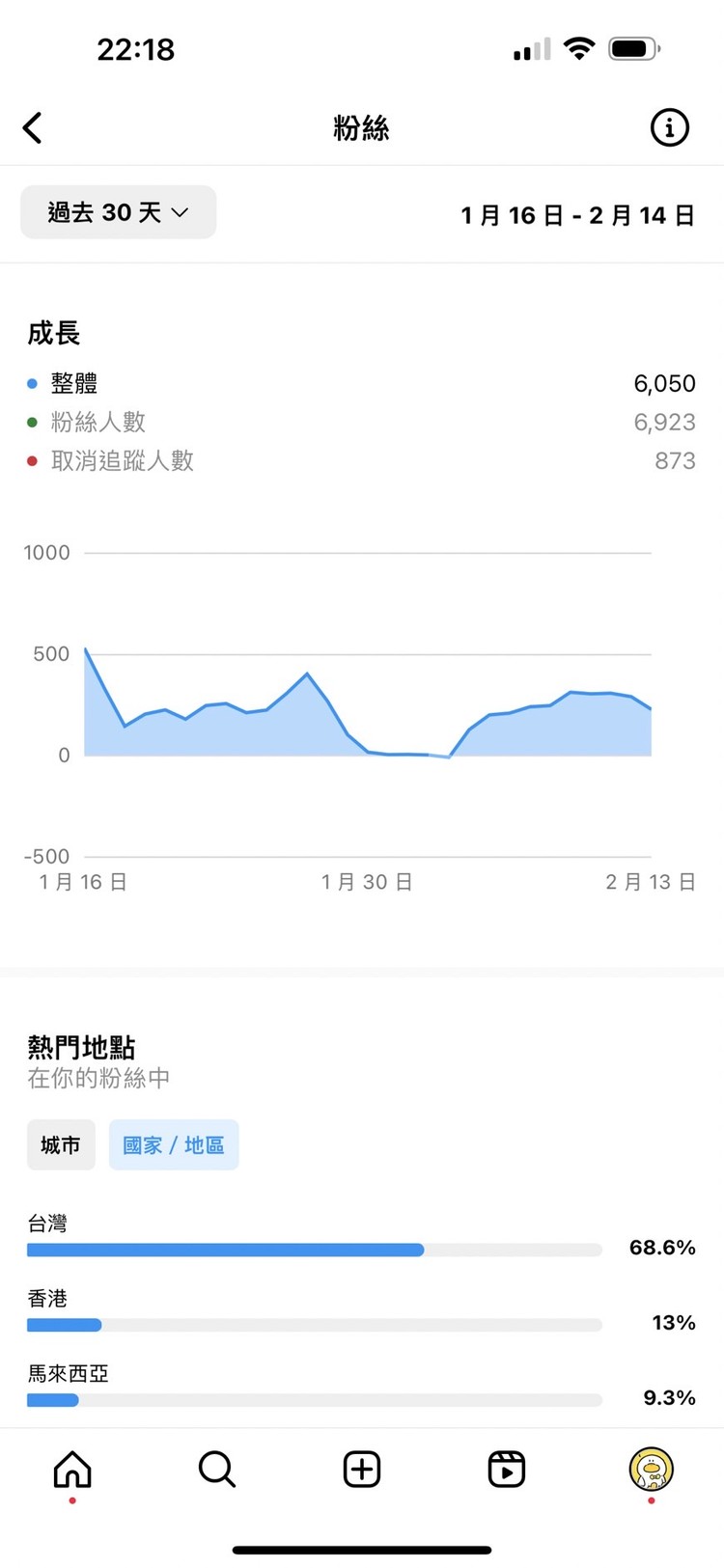This screenshot has height=1568, width=724.
Task: Collapse the 取消追蹤人數 legend entry
Action: click(x=116, y=461)
